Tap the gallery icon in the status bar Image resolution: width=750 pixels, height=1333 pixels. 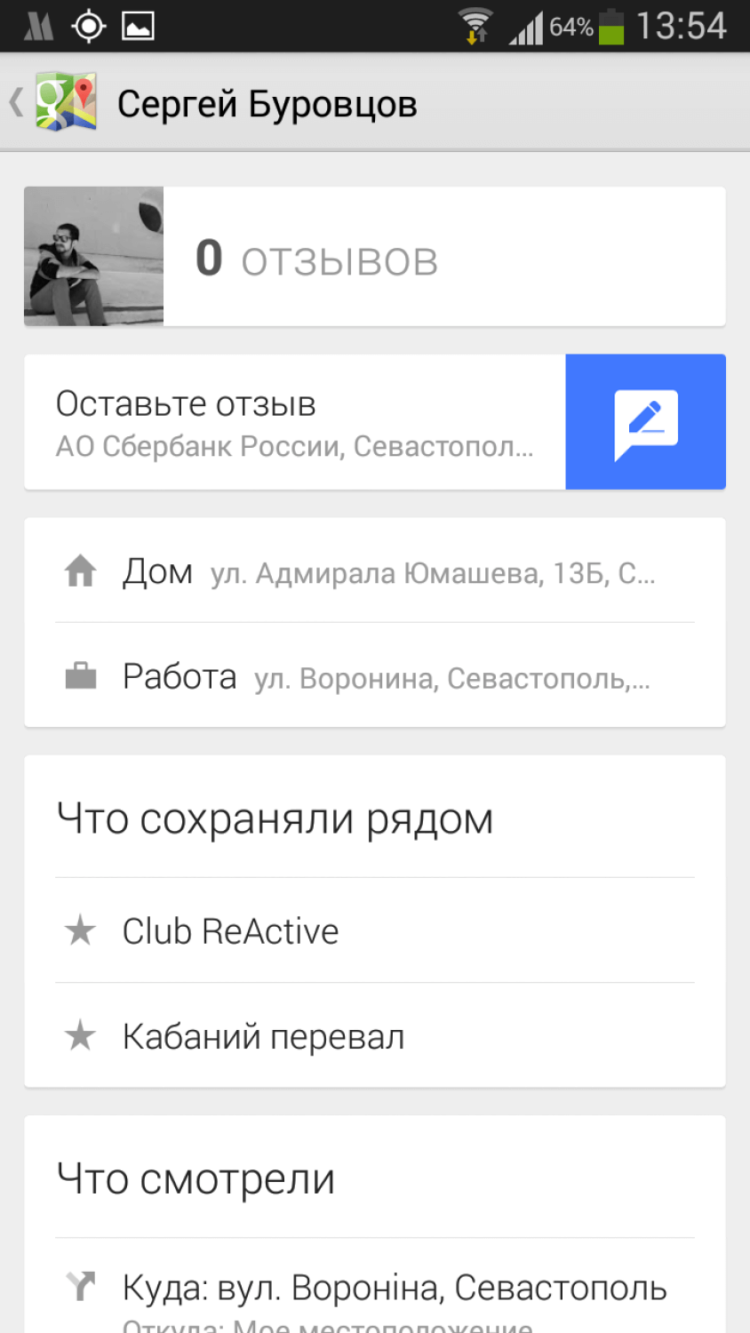pos(137,25)
